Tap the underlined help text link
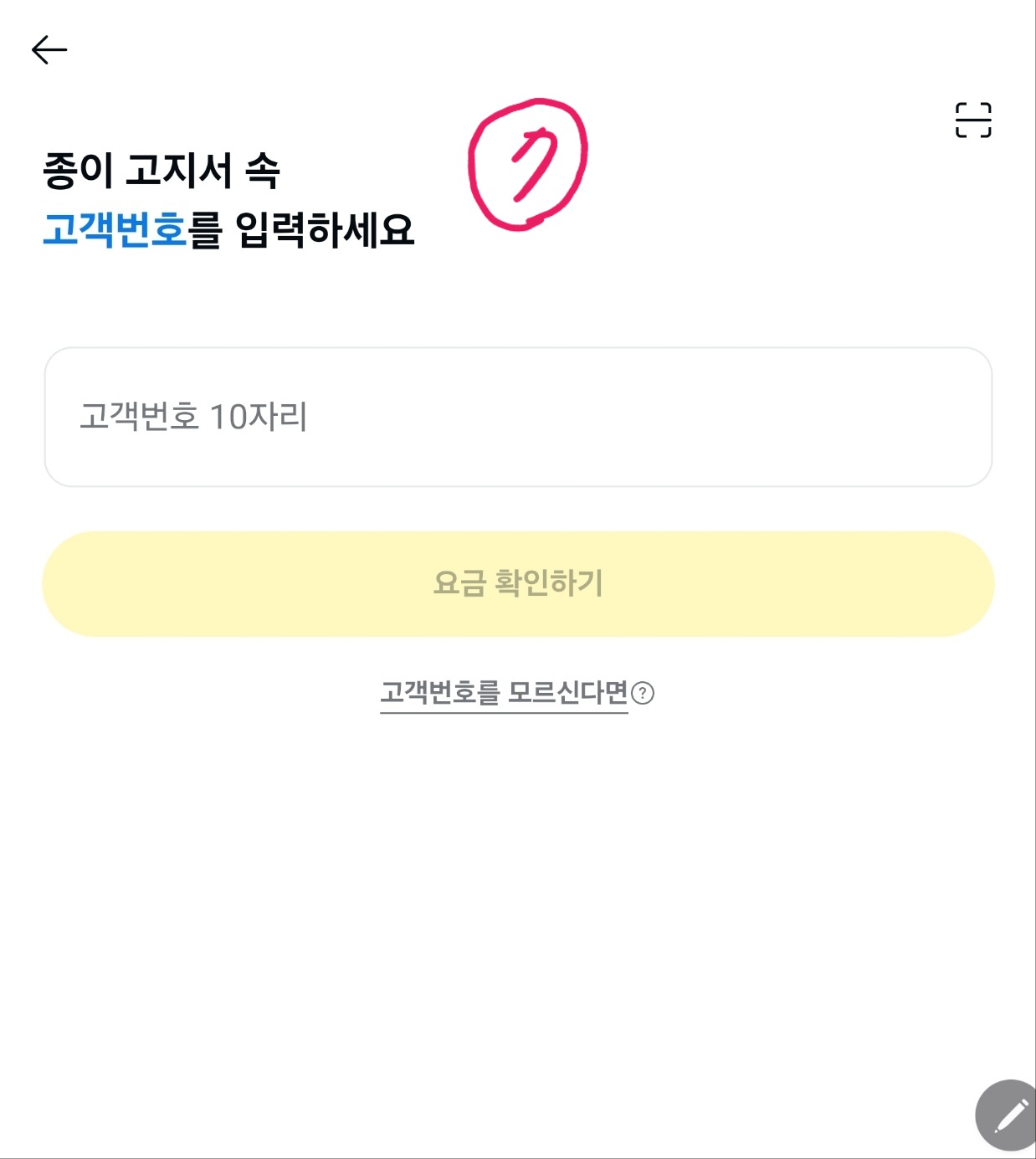 pyautogui.click(x=502, y=692)
